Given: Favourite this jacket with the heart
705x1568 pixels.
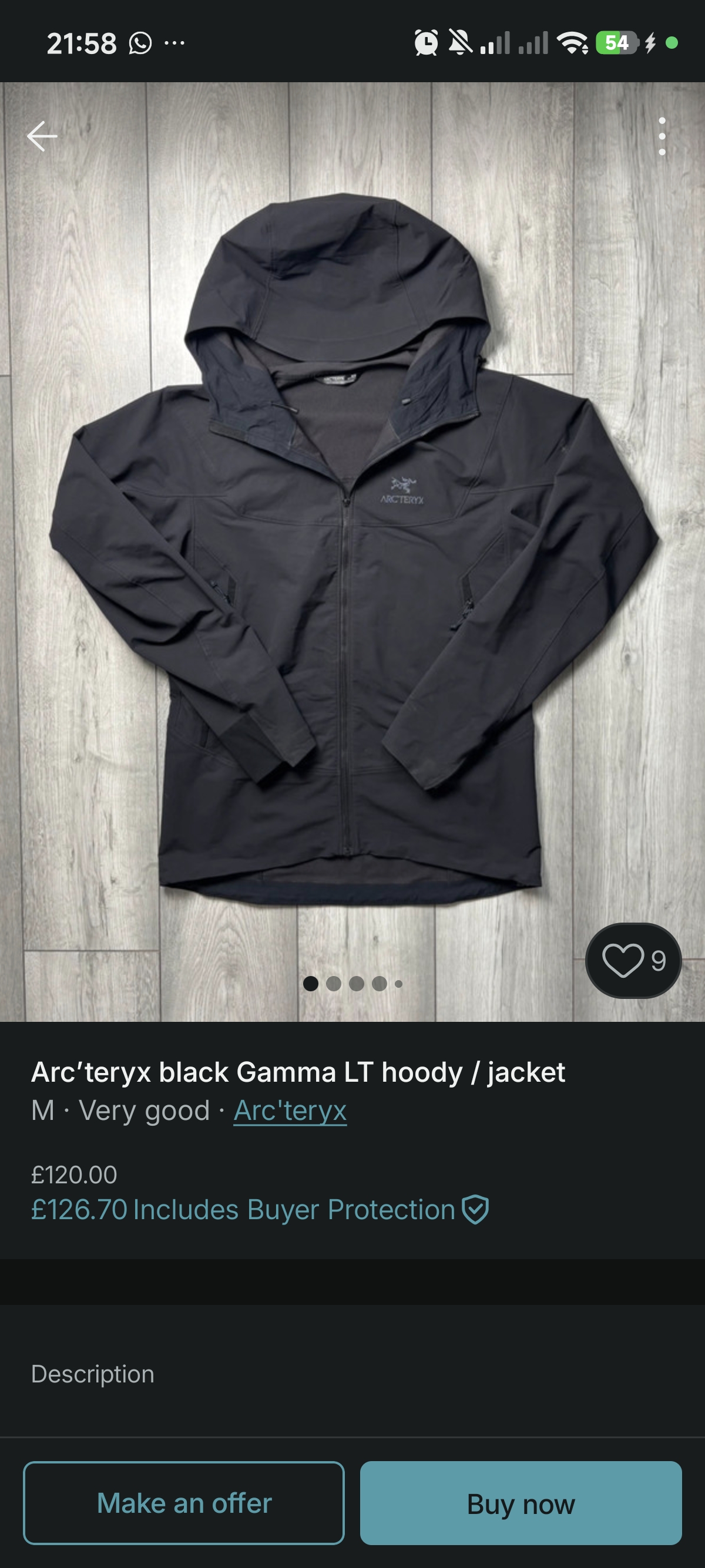Looking at the screenshot, I should coord(623,961).
